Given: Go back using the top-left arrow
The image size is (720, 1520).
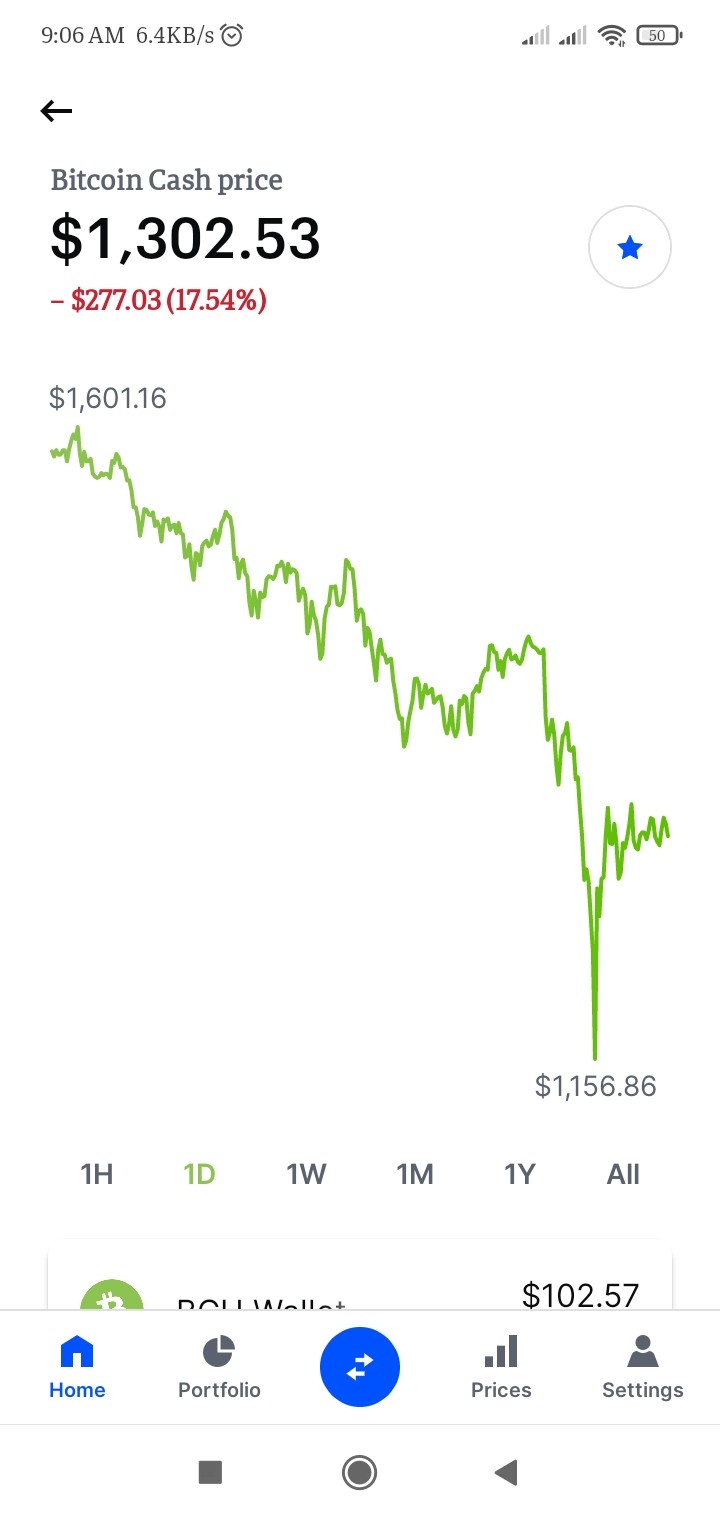Looking at the screenshot, I should [x=56, y=111].
